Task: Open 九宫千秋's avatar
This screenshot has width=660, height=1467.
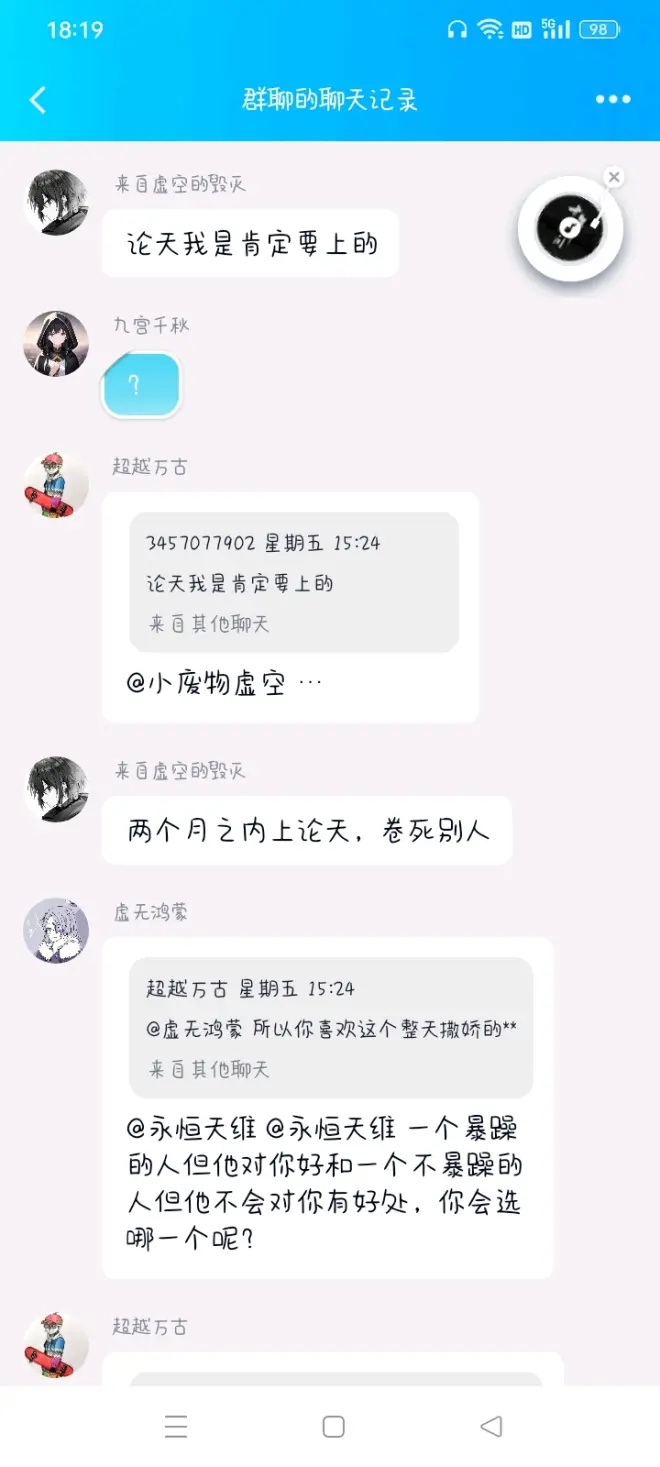Action: click(56, 343)
